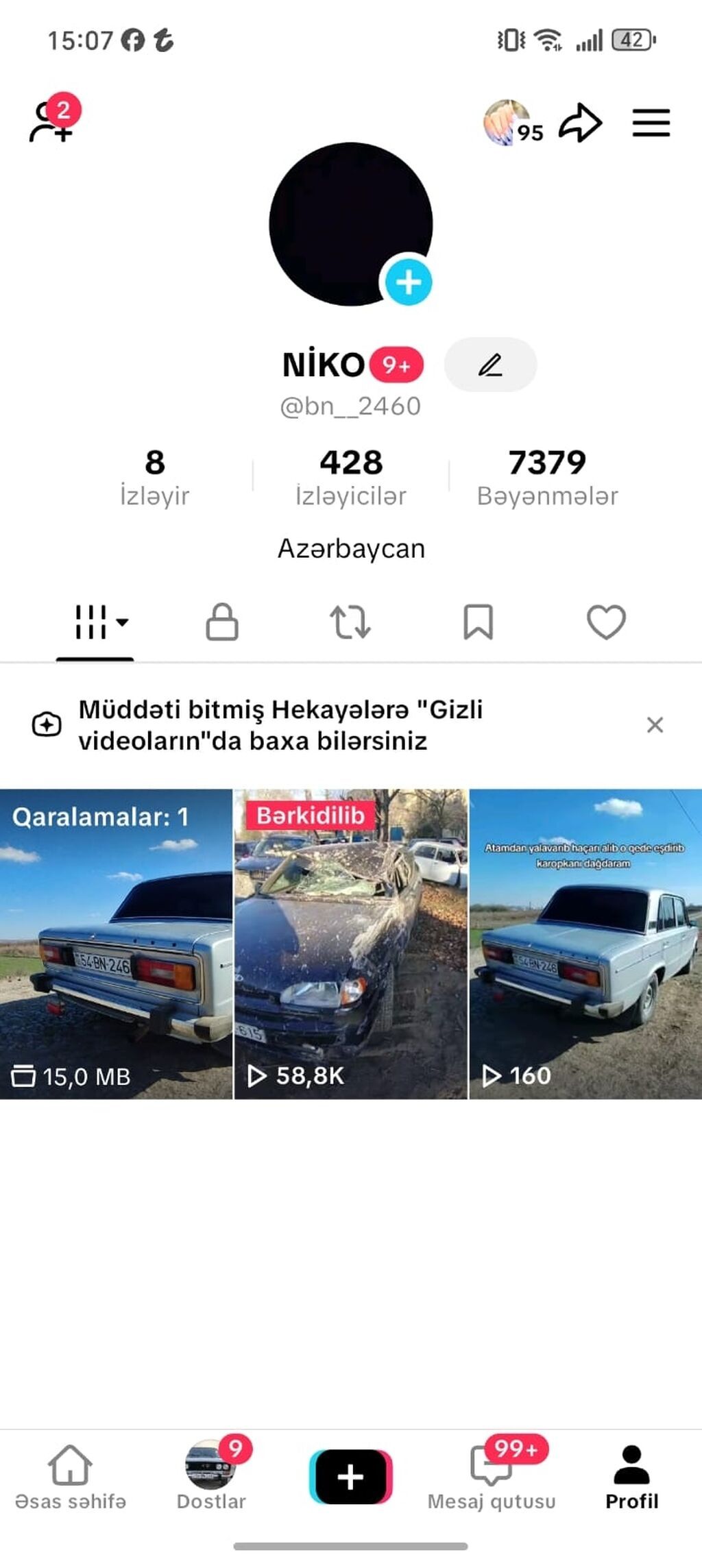This screenshot has width=702, height=1568.
Task: Open the video with 160 views
Action: point(585,944)
